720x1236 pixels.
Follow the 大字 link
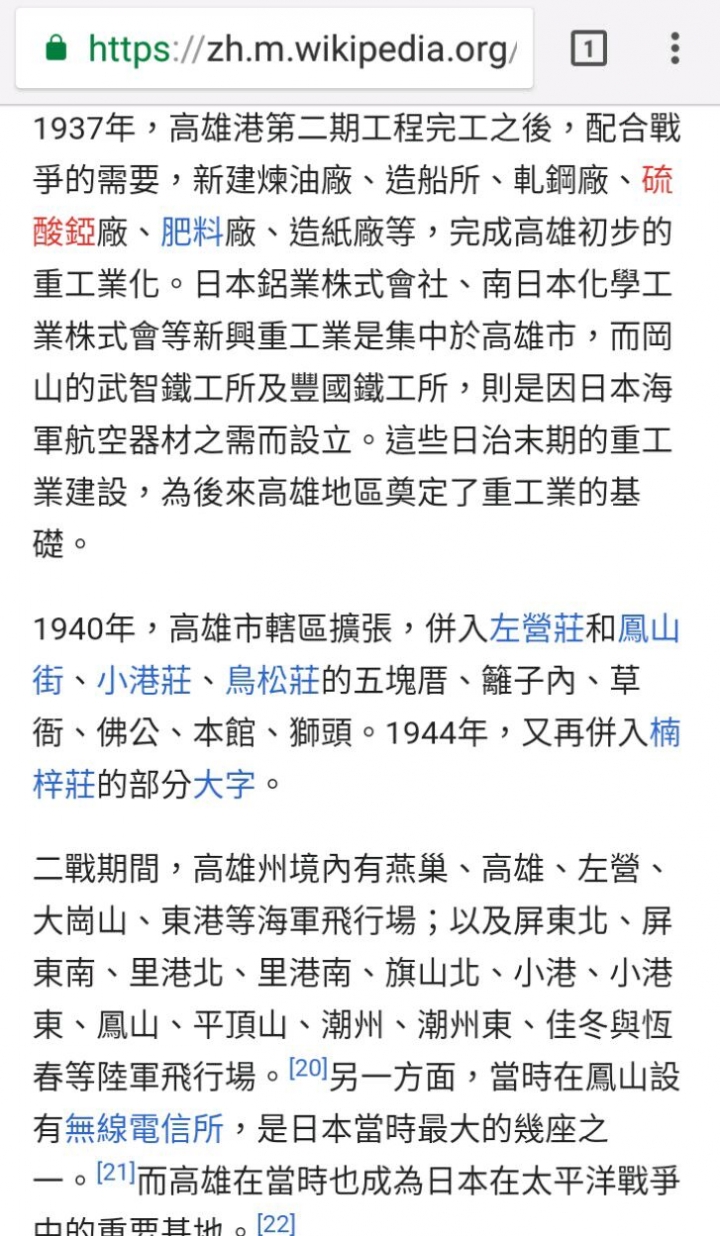click(x=224, y=784)
